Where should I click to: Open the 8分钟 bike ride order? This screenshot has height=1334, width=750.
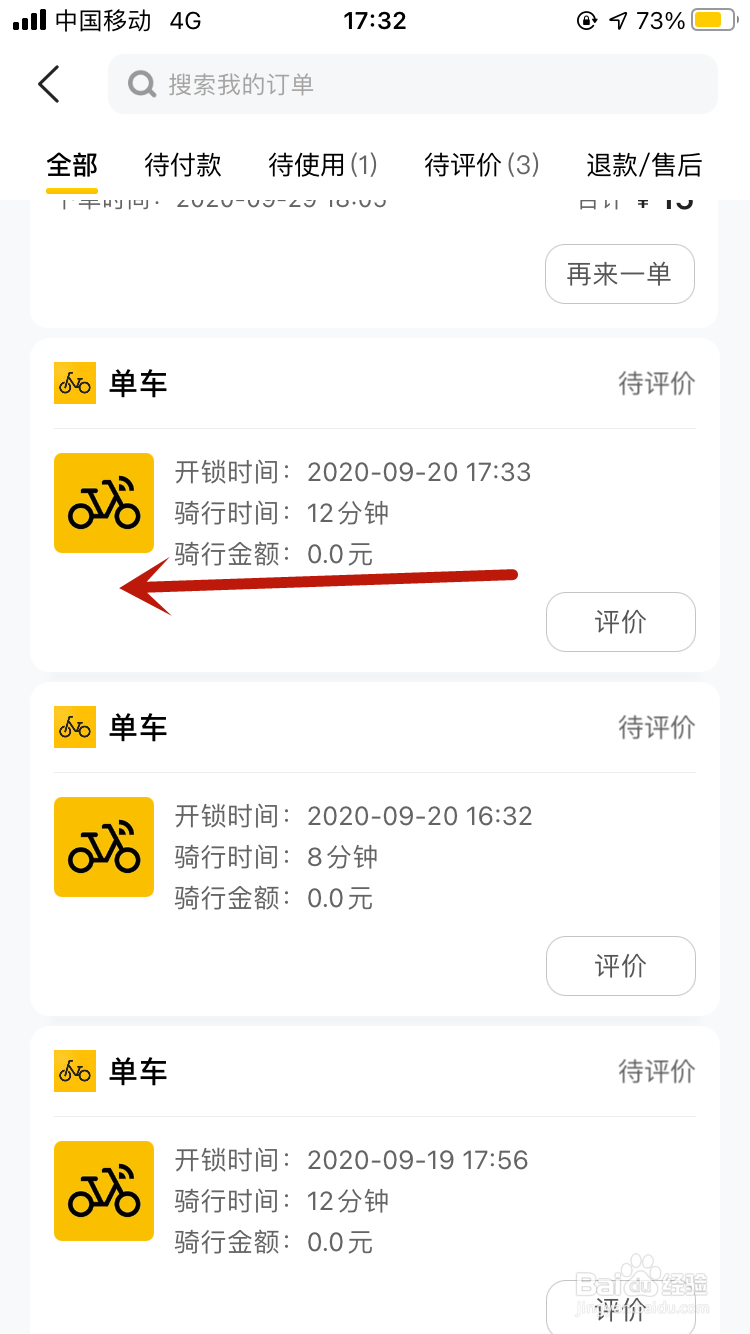(375, 849)
